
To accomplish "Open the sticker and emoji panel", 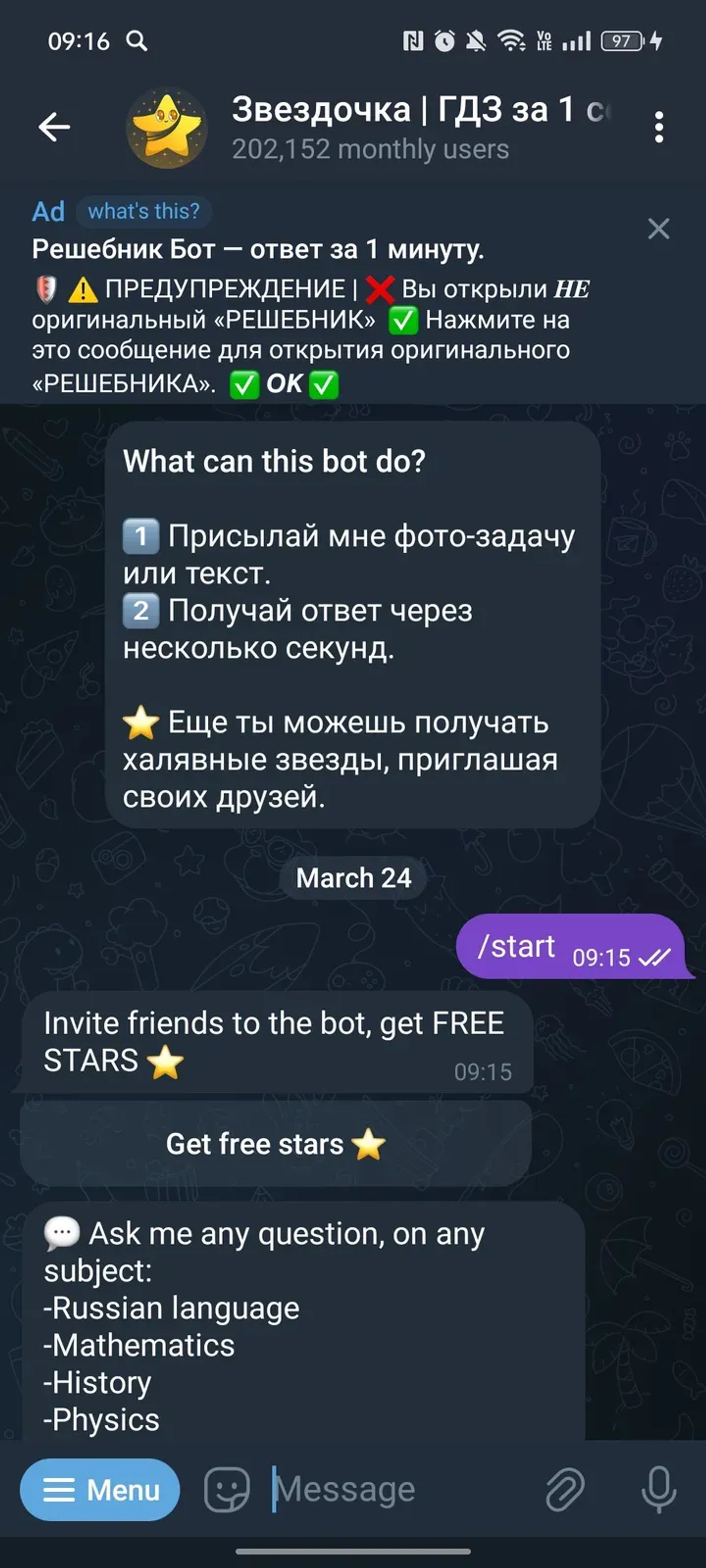I will pyautogui.click(x=227, y=1490).
